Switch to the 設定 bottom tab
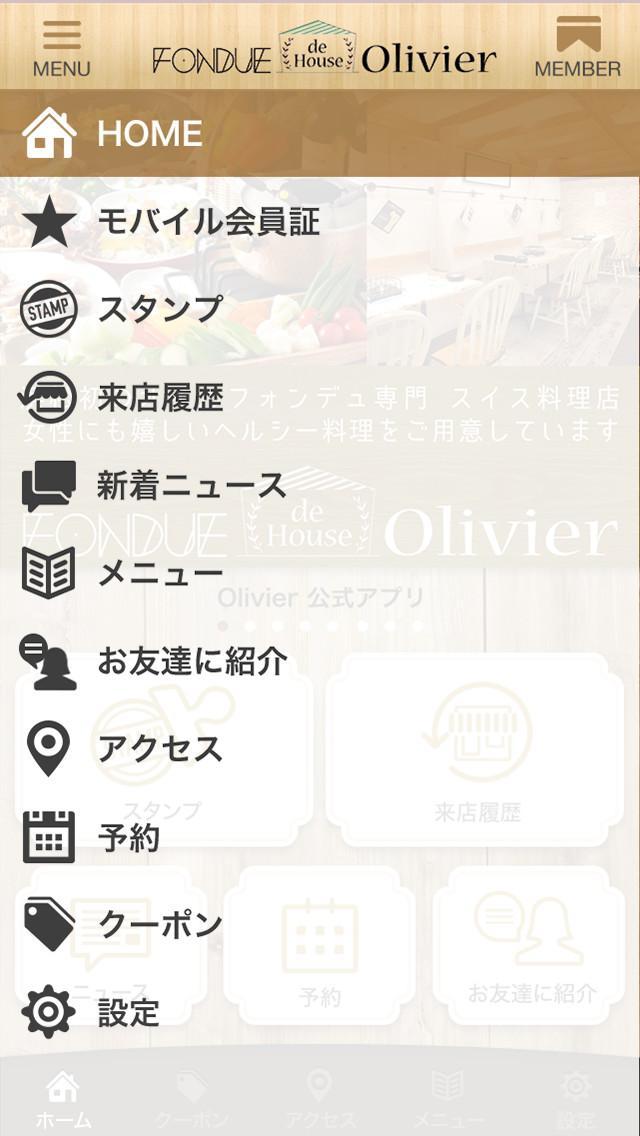The image size is (640, 1136). click(575, 1098)
